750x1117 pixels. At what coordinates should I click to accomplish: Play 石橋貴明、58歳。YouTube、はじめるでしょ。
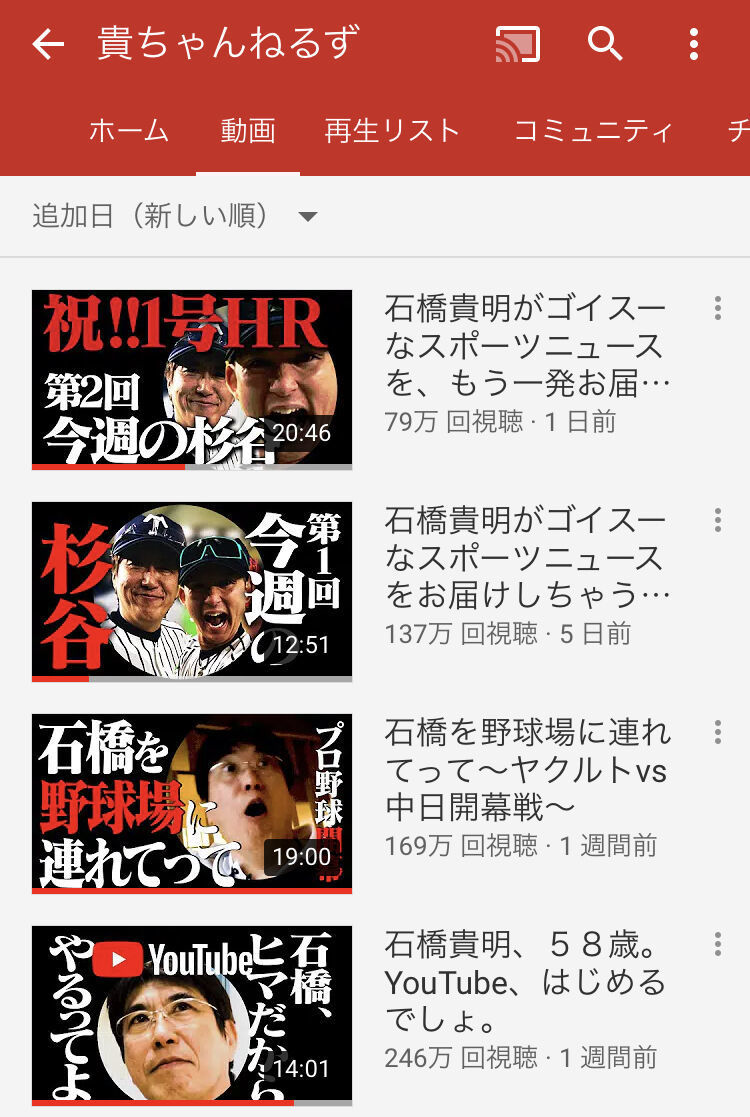coord(192,1016)
